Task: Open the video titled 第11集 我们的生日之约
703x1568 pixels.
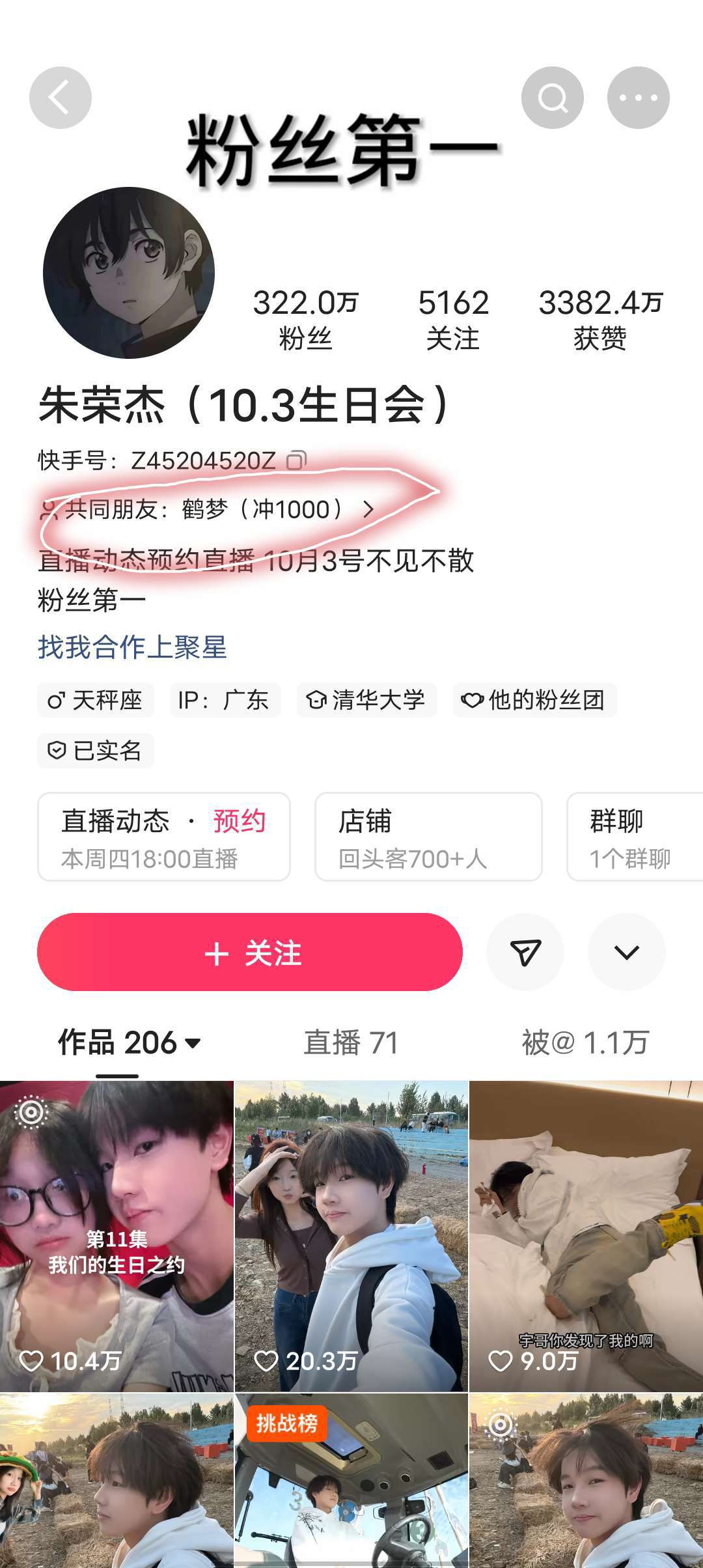Action: [x=117, y=1235]
